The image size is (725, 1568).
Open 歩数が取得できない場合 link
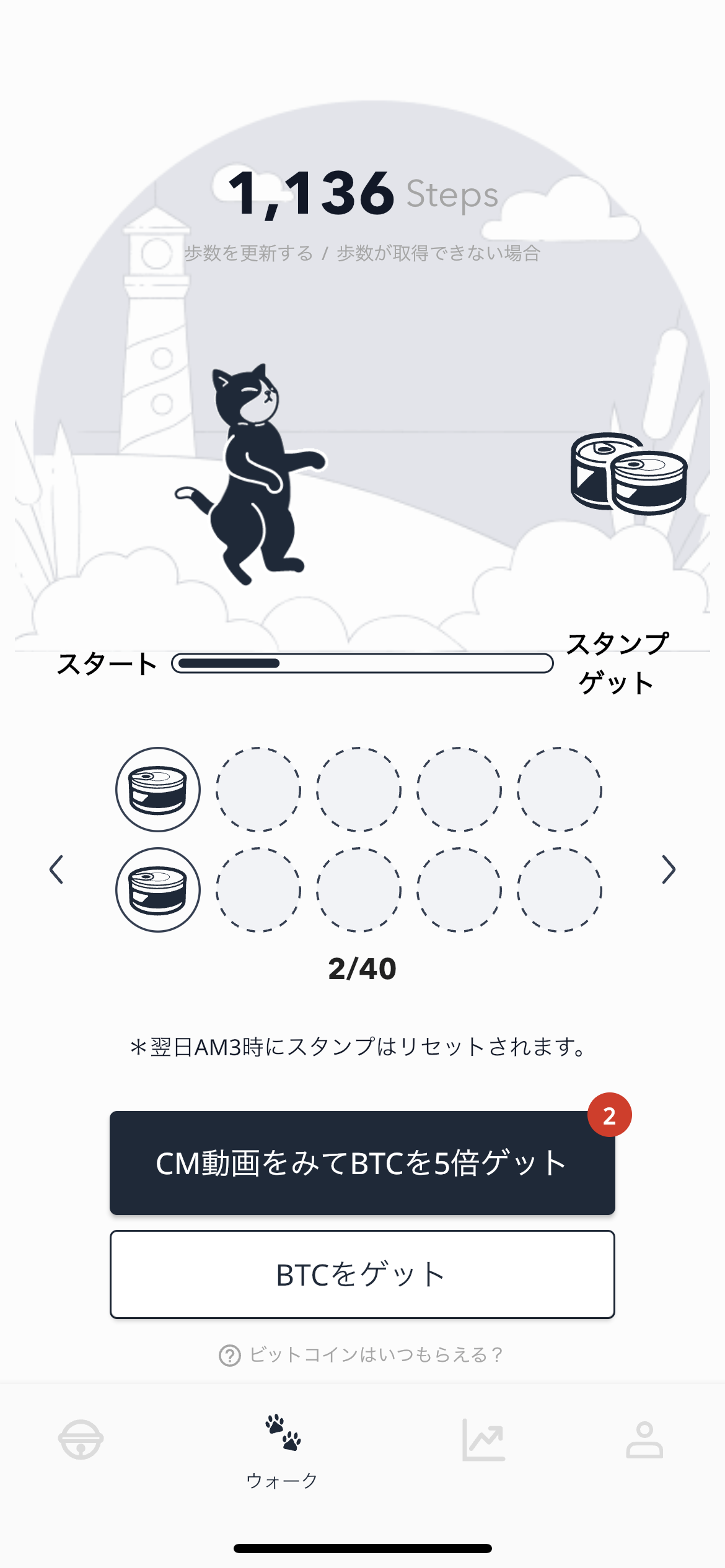click(437, 253)
